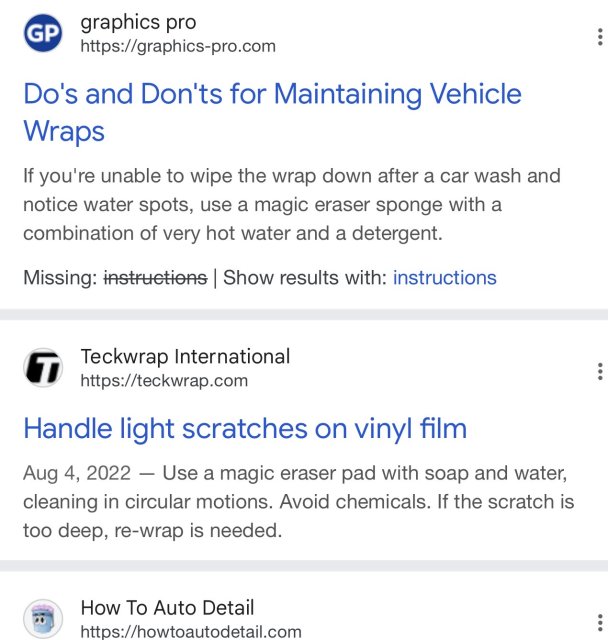Open more options for the Teckwrap International result
This screenshot has width=608, height=640.
pyautogui.click(x=599, y=372)
